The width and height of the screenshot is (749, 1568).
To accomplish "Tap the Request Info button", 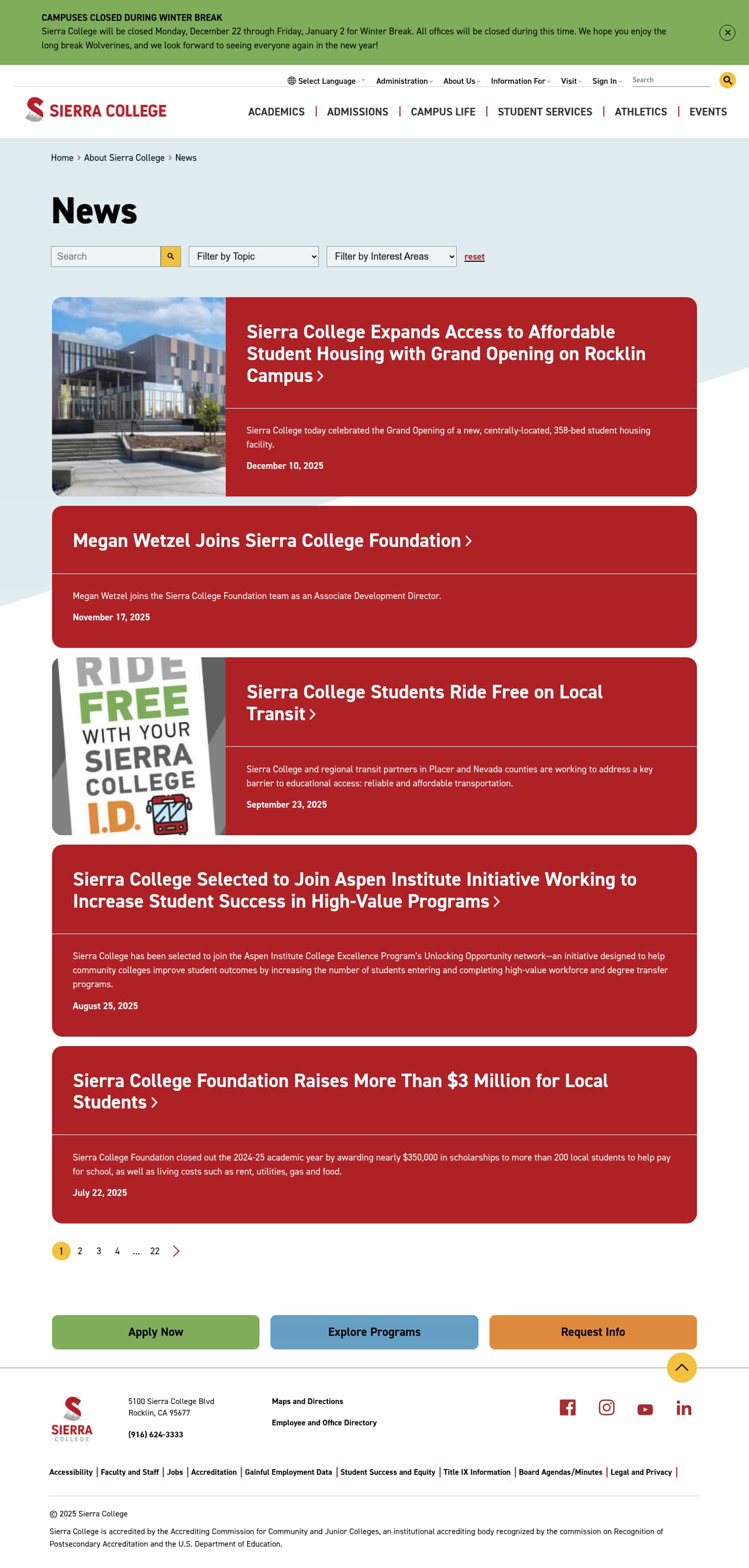I will 592,1332.
